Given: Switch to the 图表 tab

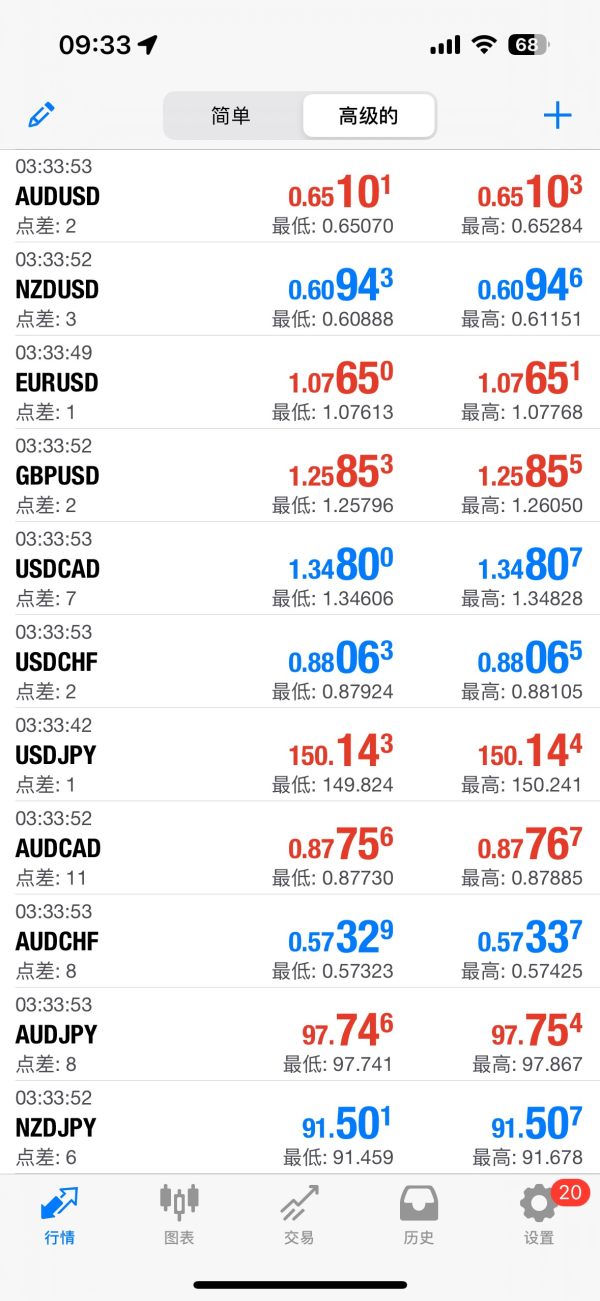Looking at the screenshot, I should (x=179, y=1214).
